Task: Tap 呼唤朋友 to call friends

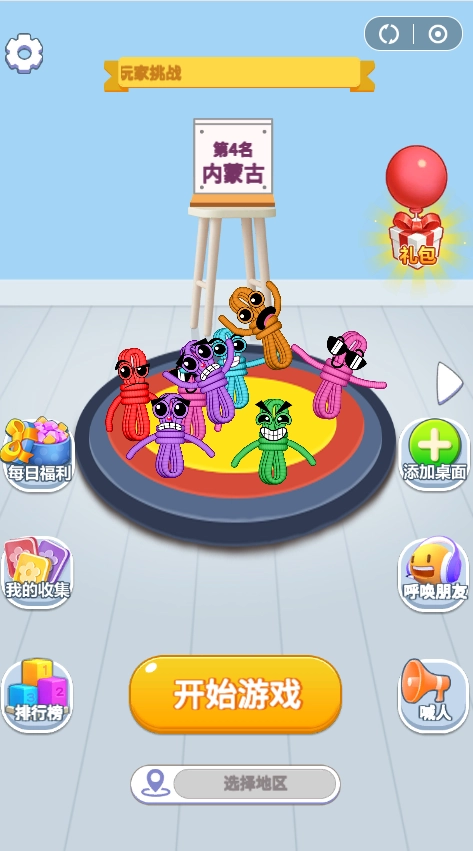Action: pos(434,573)
